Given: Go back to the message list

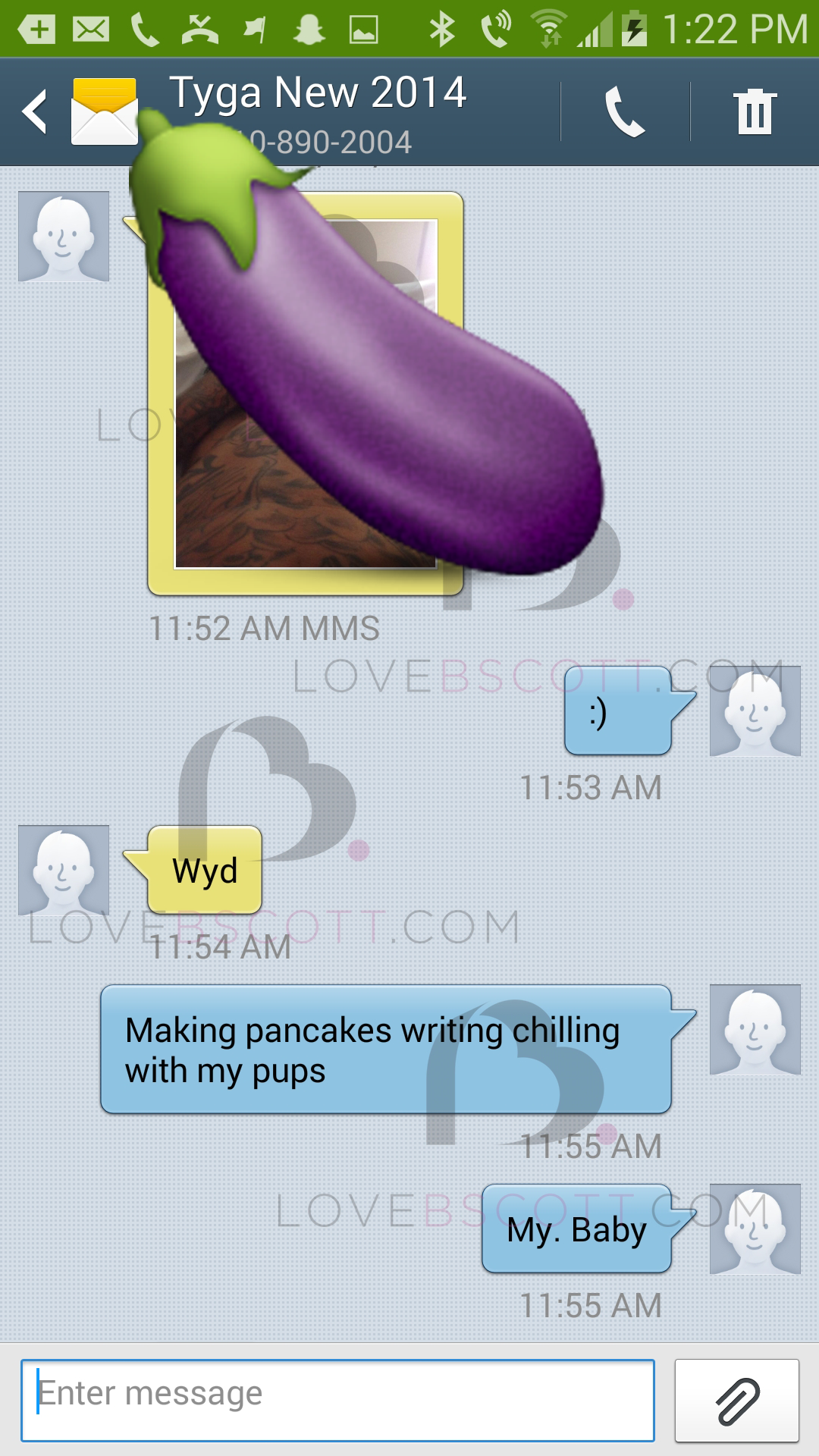Looking at the screenshot, I should click(x=35, y=111).
